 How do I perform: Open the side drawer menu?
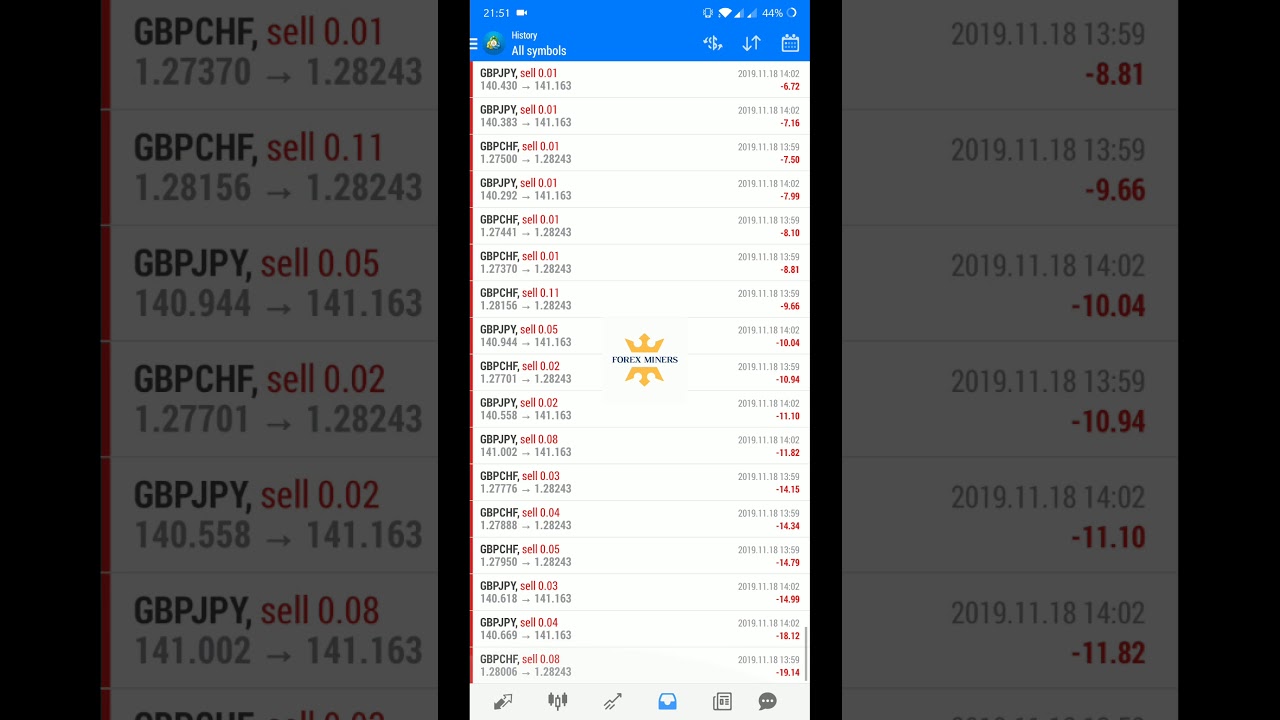click(x=474, y=43)
